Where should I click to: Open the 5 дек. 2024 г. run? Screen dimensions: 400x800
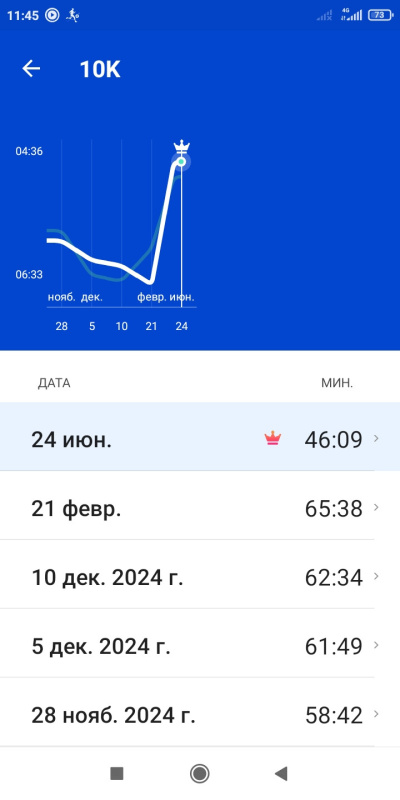click(200, 643)
